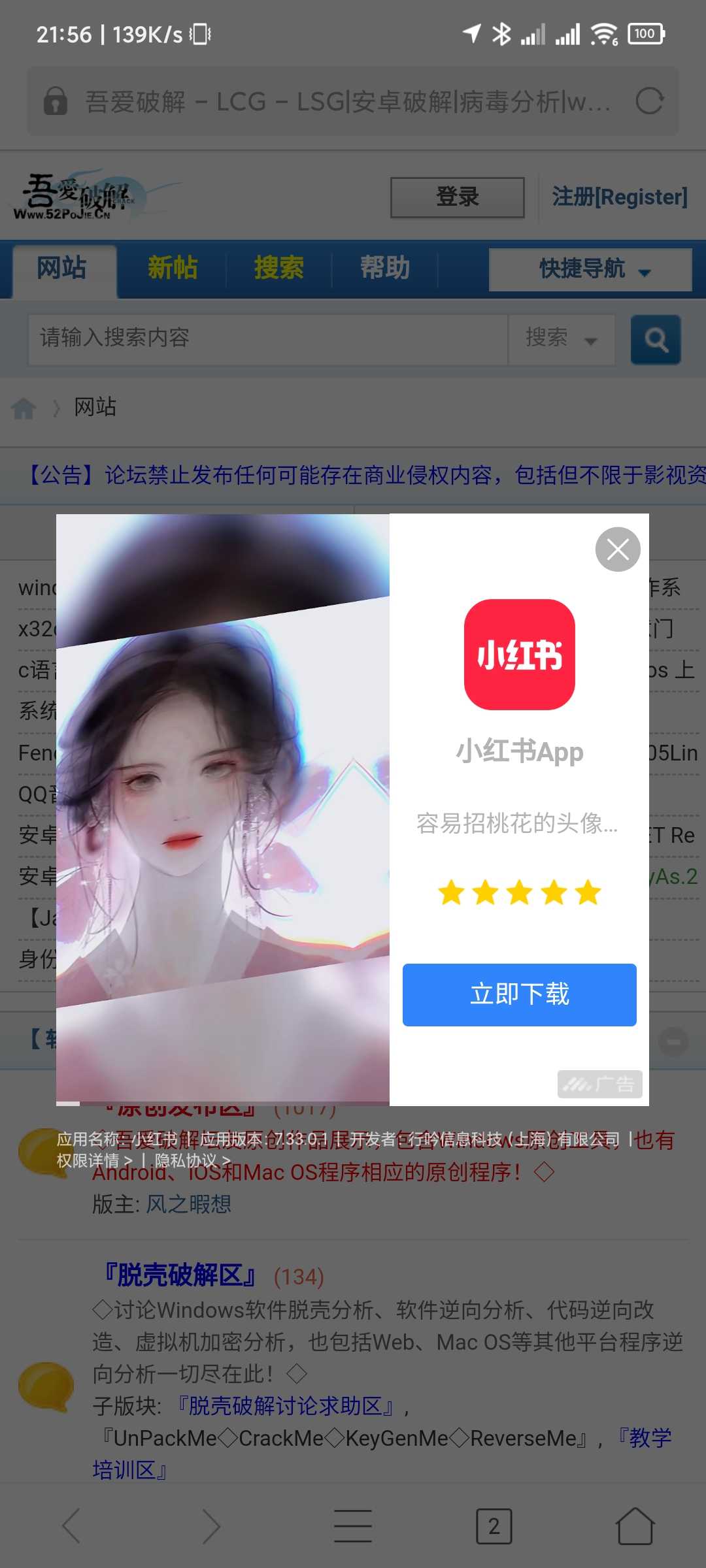The image size is (706, 1568).
Task: Go back with the browser back arrow
Action: pyautogui.click(x=71, y=1526)
